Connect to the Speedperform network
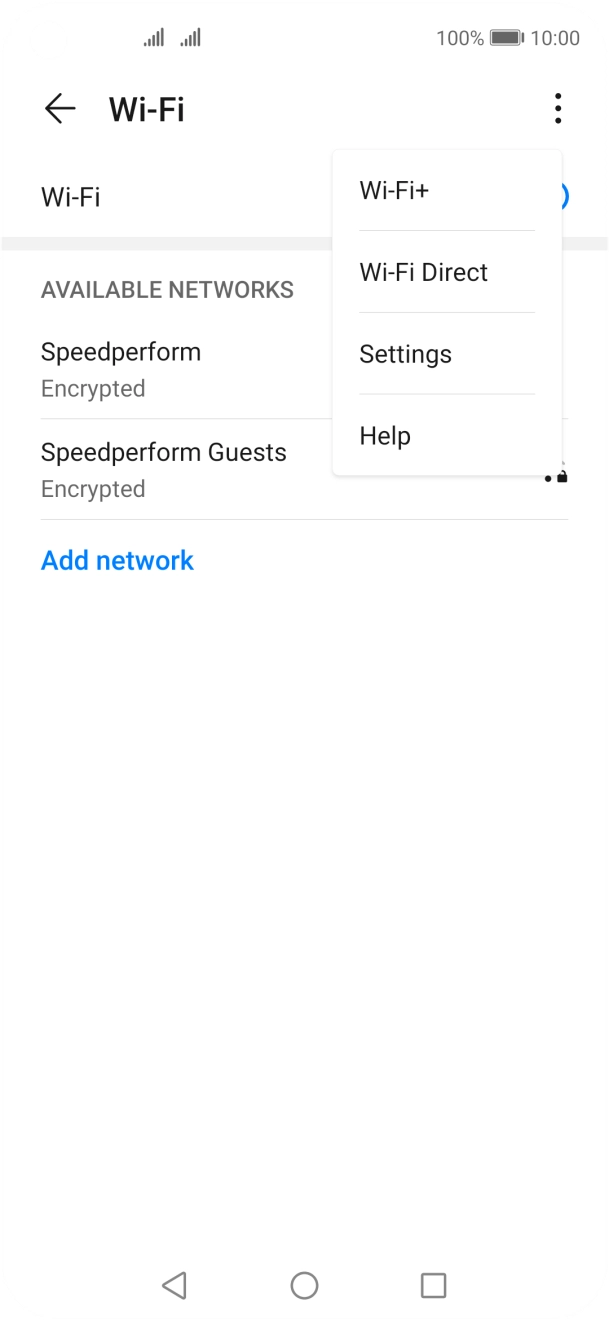Viewport: 609px width, 1320px height. coord(186,369)
